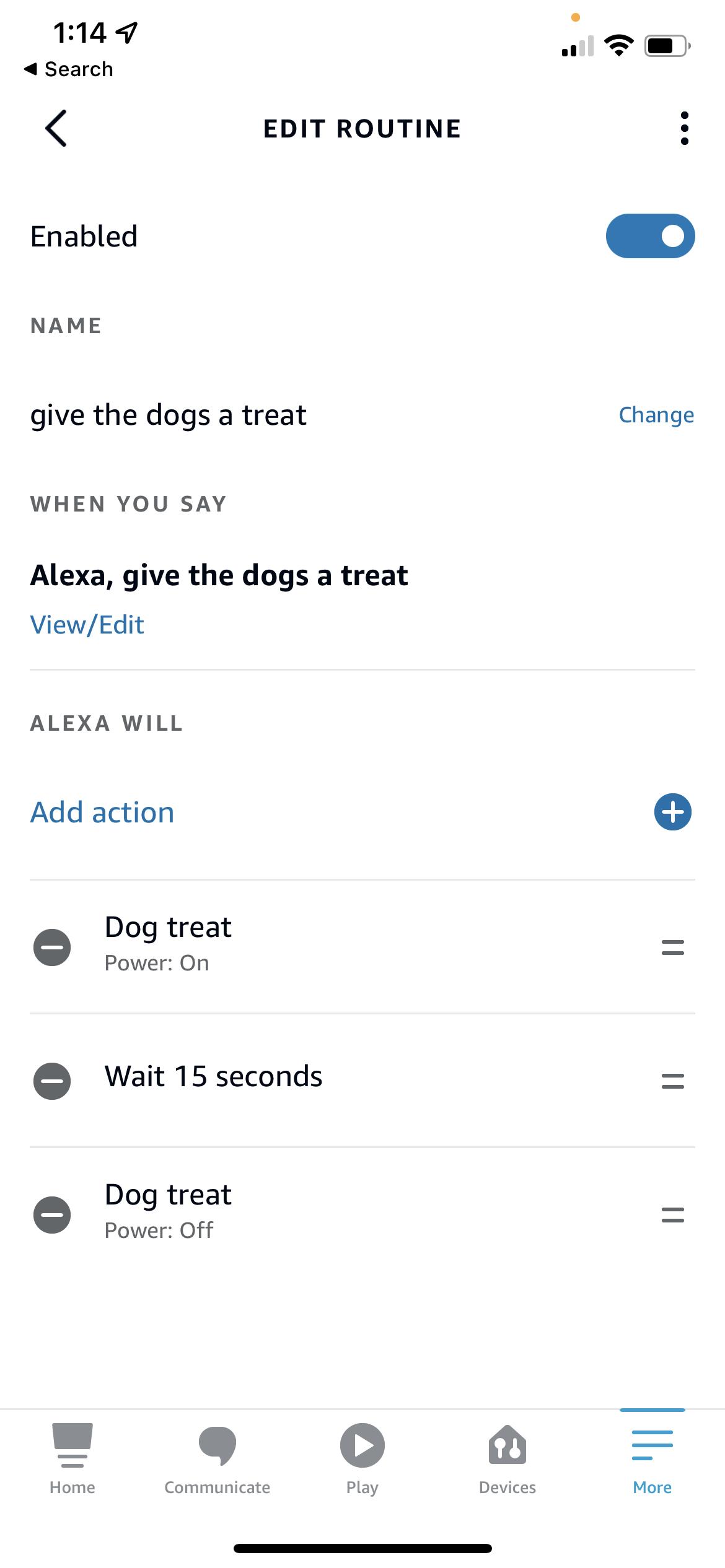Remove the Dog treat Power: Off action
The image size is (725, 1568).
[52, 1214]
